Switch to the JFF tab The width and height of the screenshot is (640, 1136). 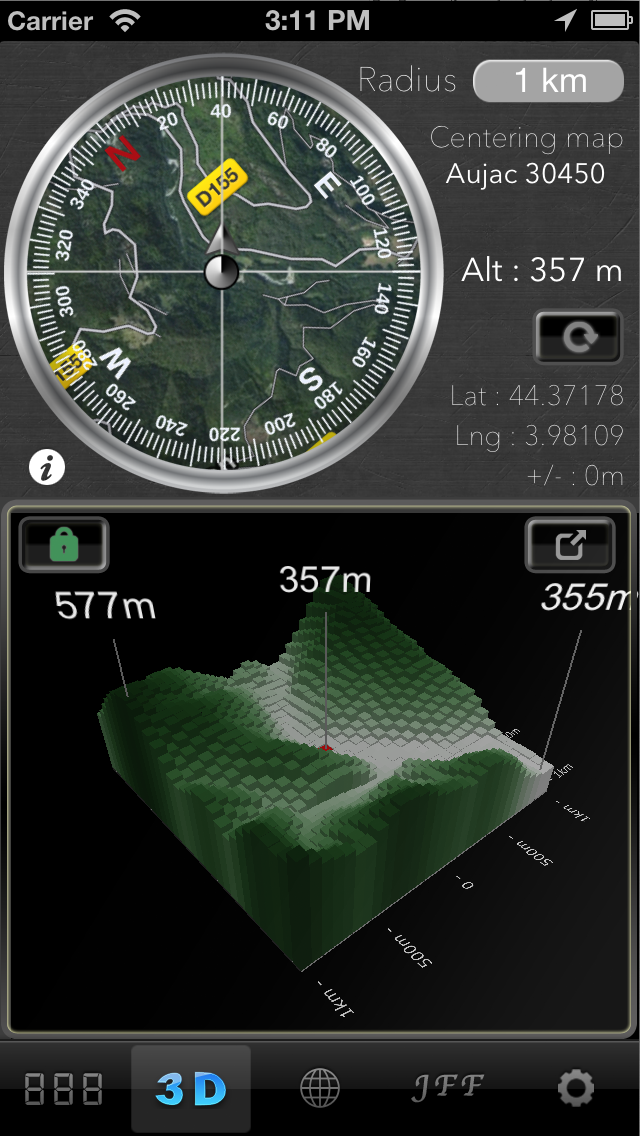click(x=447, y=1087)
